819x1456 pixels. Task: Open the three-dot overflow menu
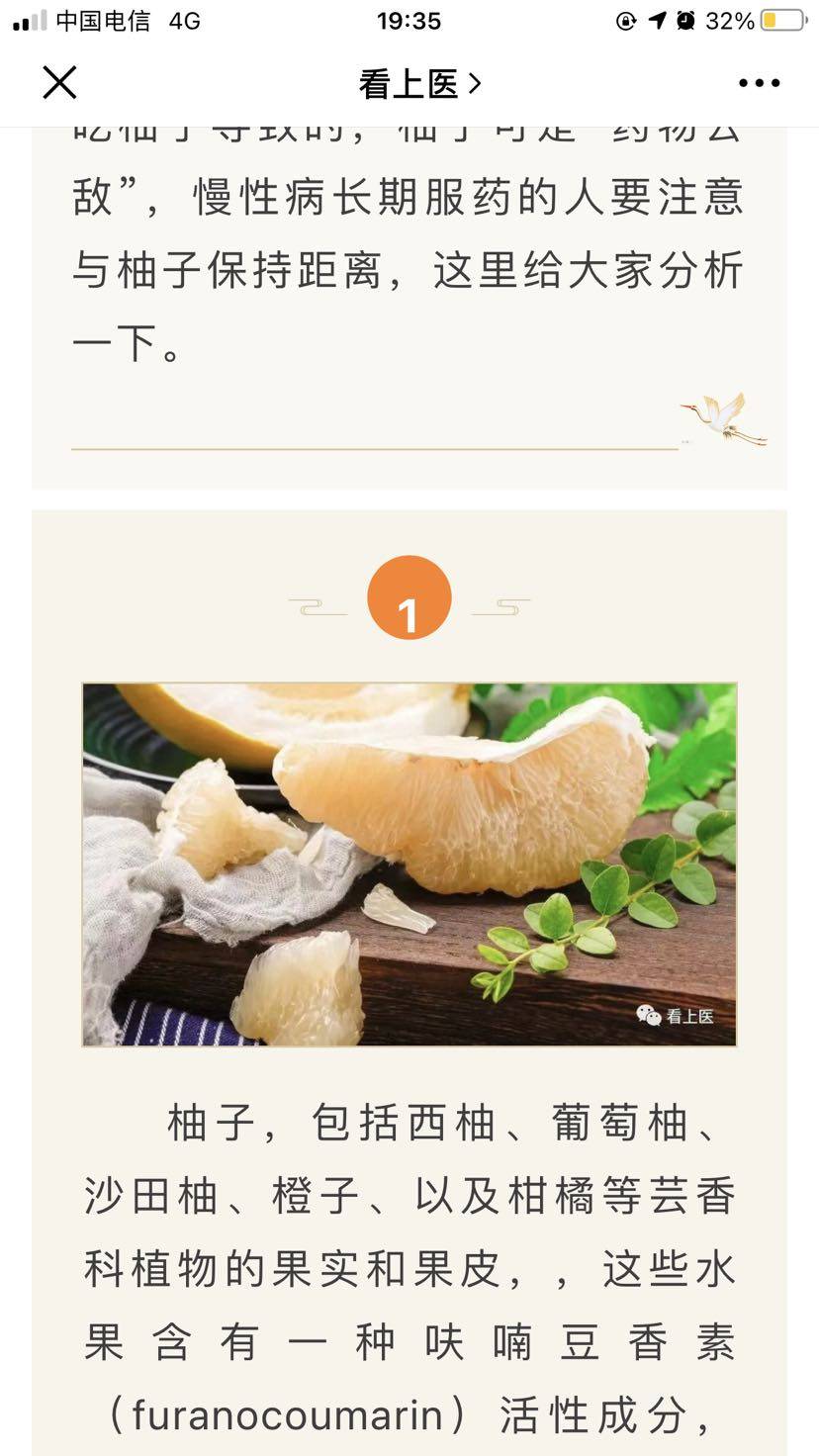(759, 83)
